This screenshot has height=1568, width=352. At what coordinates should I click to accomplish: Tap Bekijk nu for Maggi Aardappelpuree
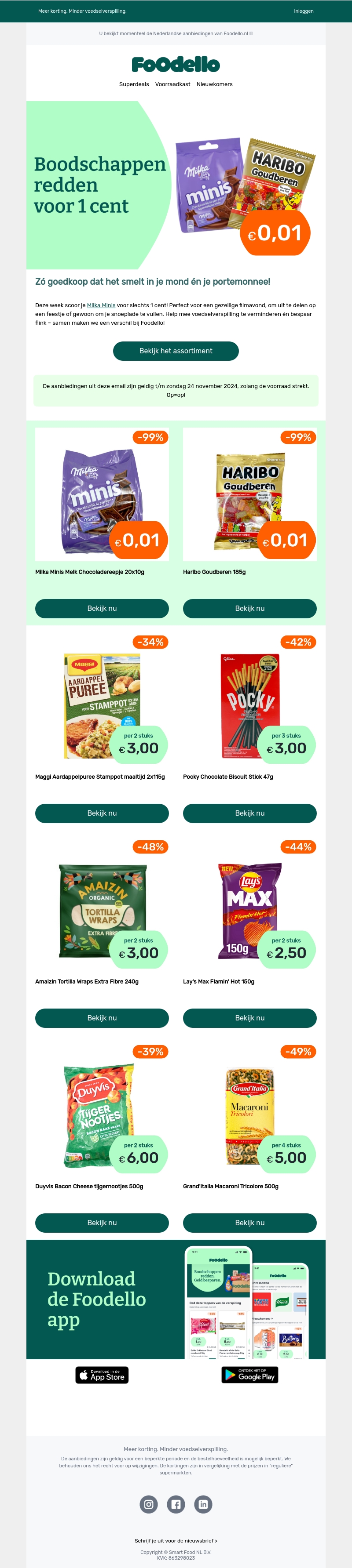coord(102,813)
